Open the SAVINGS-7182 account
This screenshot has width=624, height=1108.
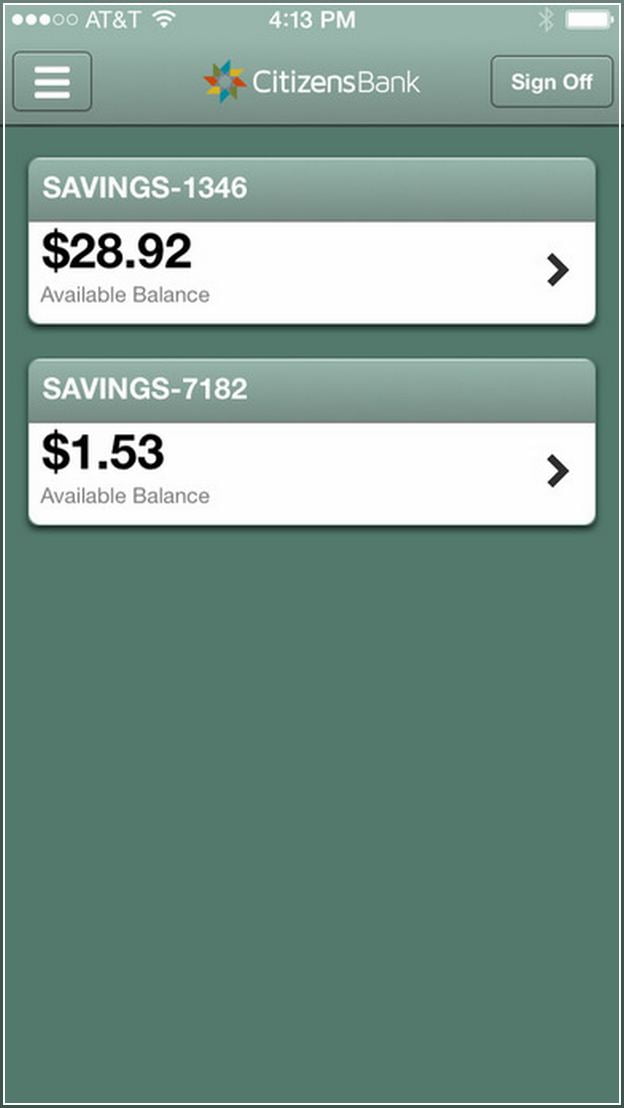tap(312, 442)
